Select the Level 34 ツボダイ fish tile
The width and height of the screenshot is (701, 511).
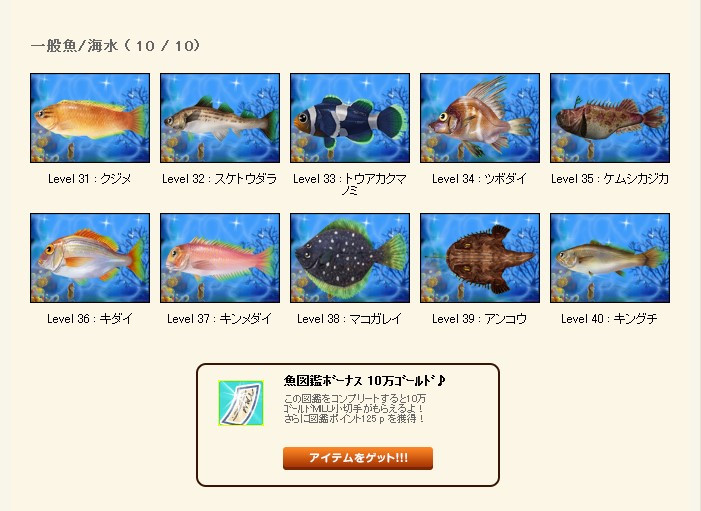click(x=480, y=118)
